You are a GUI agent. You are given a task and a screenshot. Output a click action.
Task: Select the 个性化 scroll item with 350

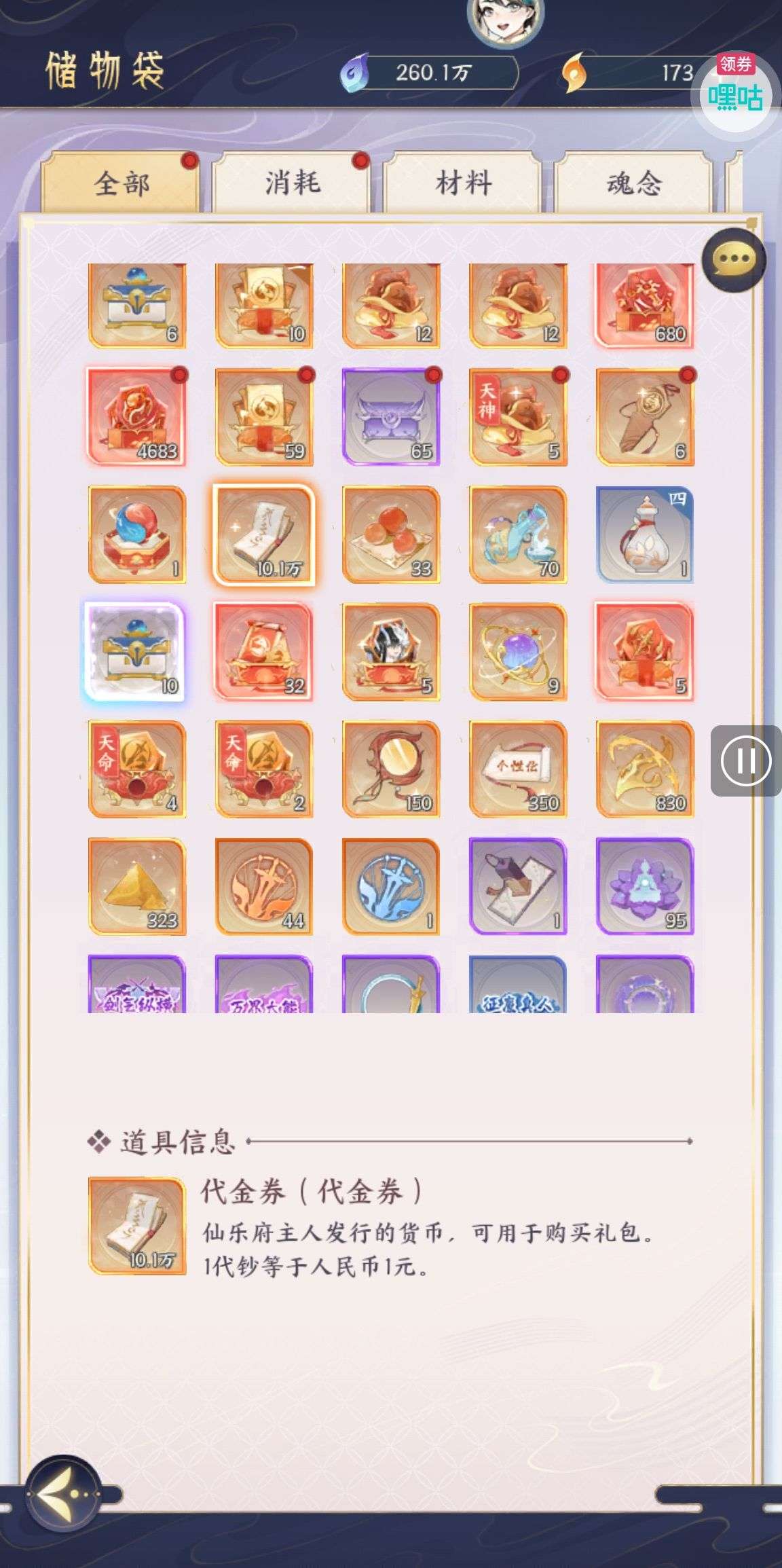click(x=518, y=769)
